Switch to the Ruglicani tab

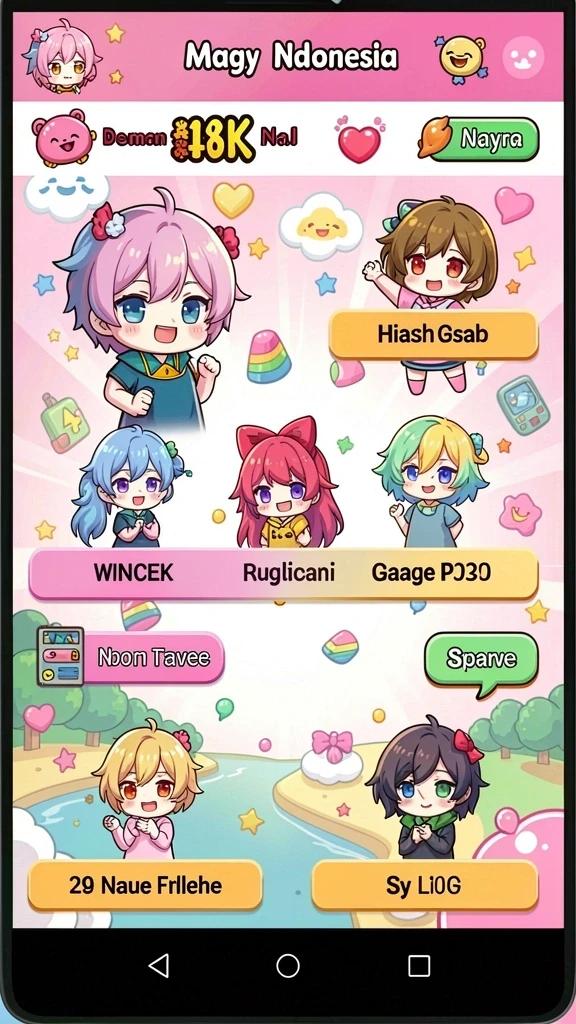[289, 573]
